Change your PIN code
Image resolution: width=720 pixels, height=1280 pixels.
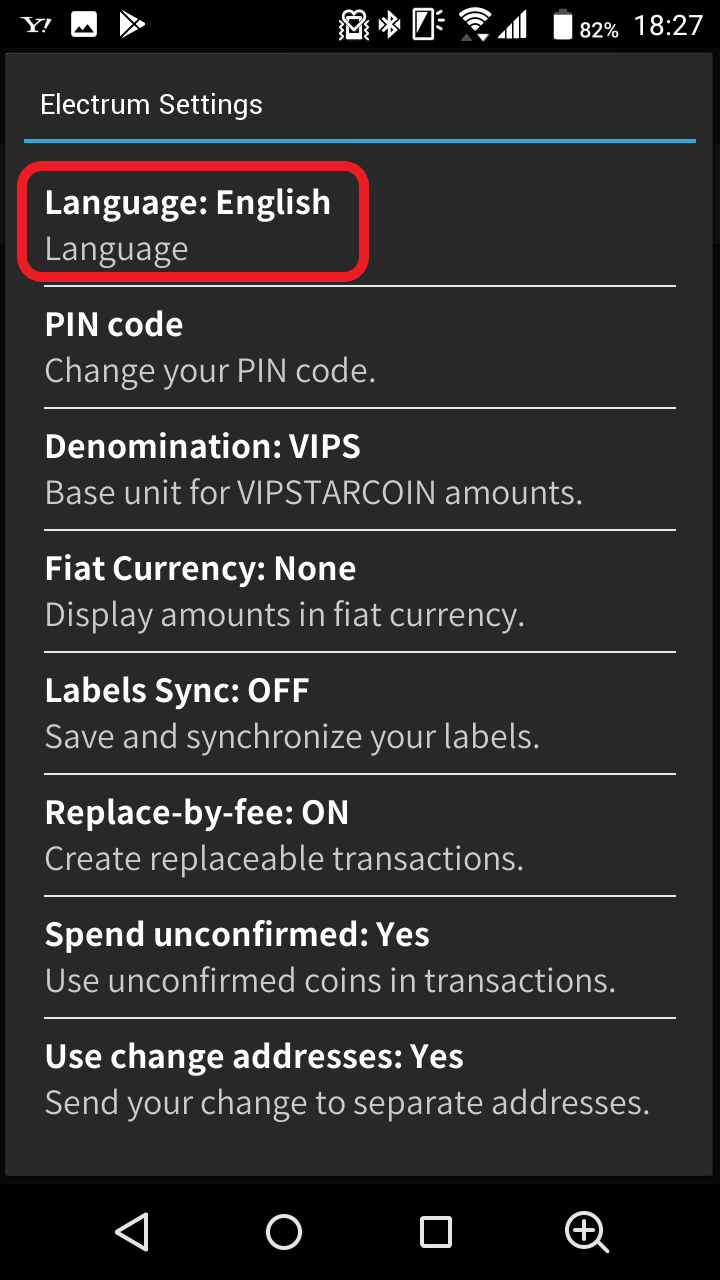[360, 347]
